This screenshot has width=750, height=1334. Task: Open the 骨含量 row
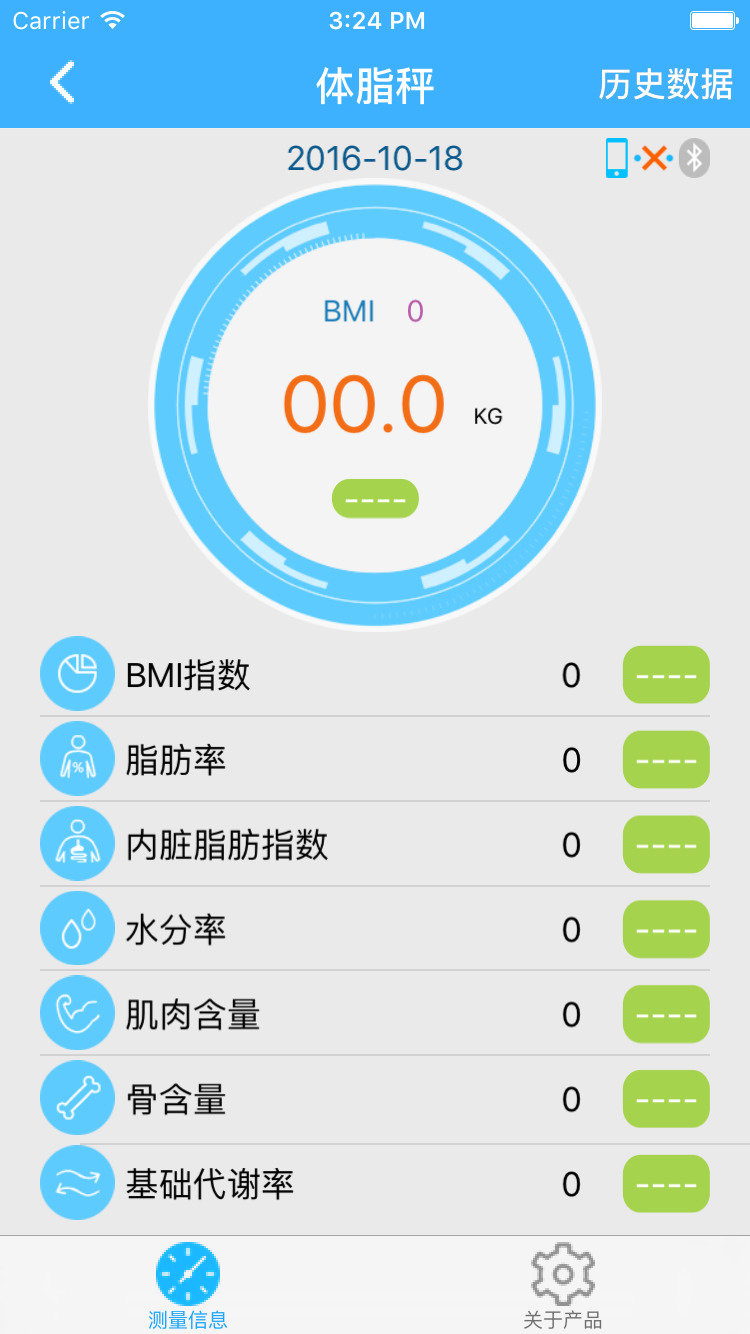(375, 1100)
